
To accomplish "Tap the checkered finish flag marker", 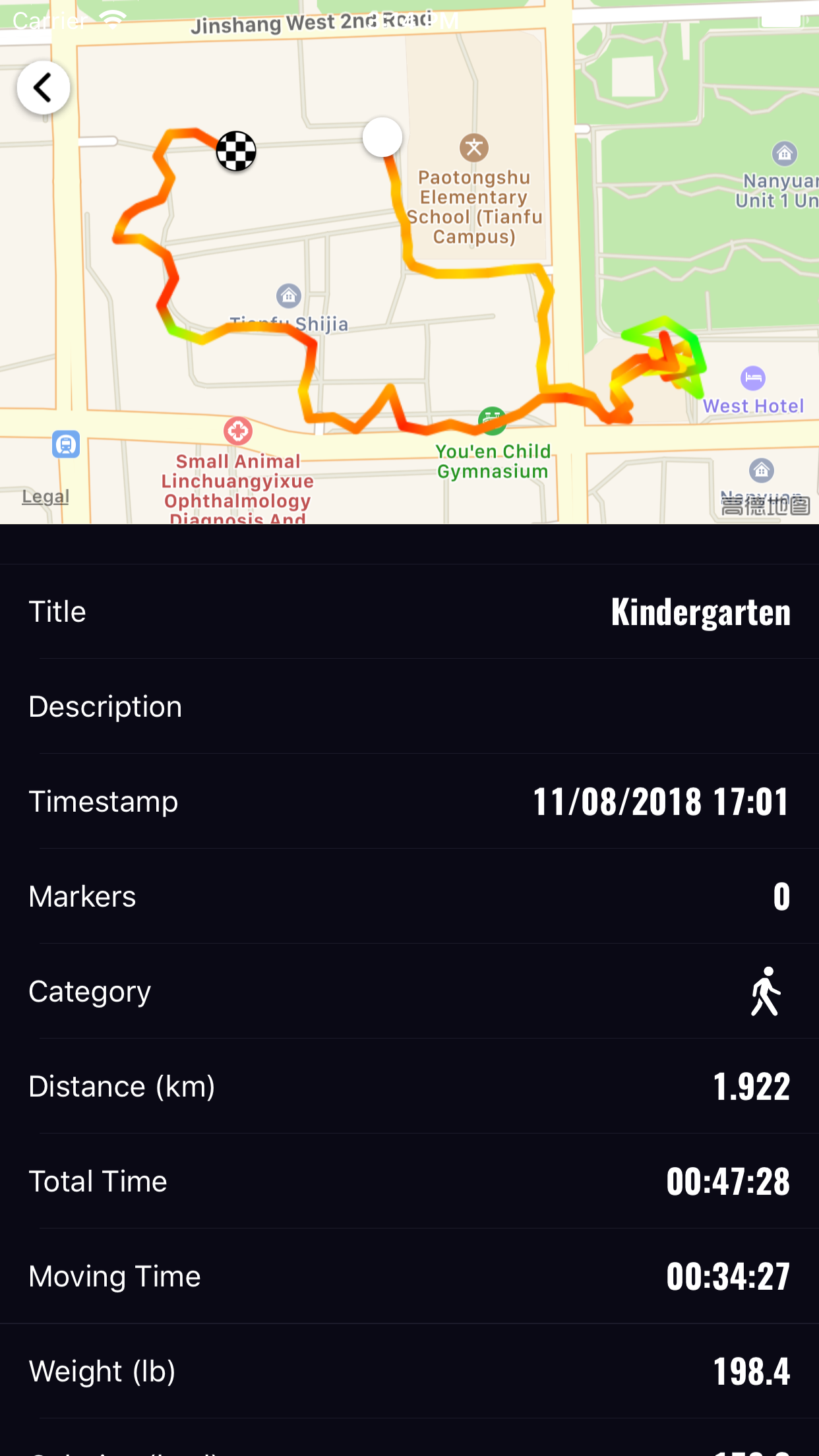I will point(236,151).
